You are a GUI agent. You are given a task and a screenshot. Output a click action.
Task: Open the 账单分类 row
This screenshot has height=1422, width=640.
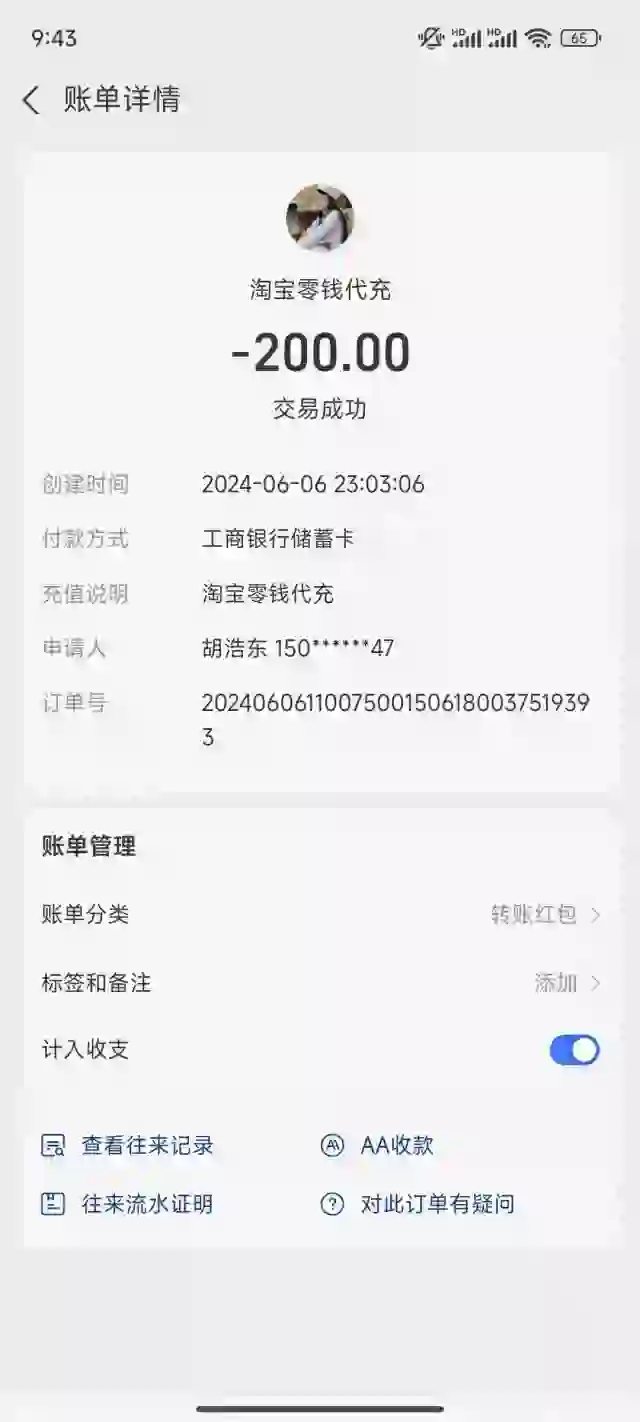pos(320,914)
